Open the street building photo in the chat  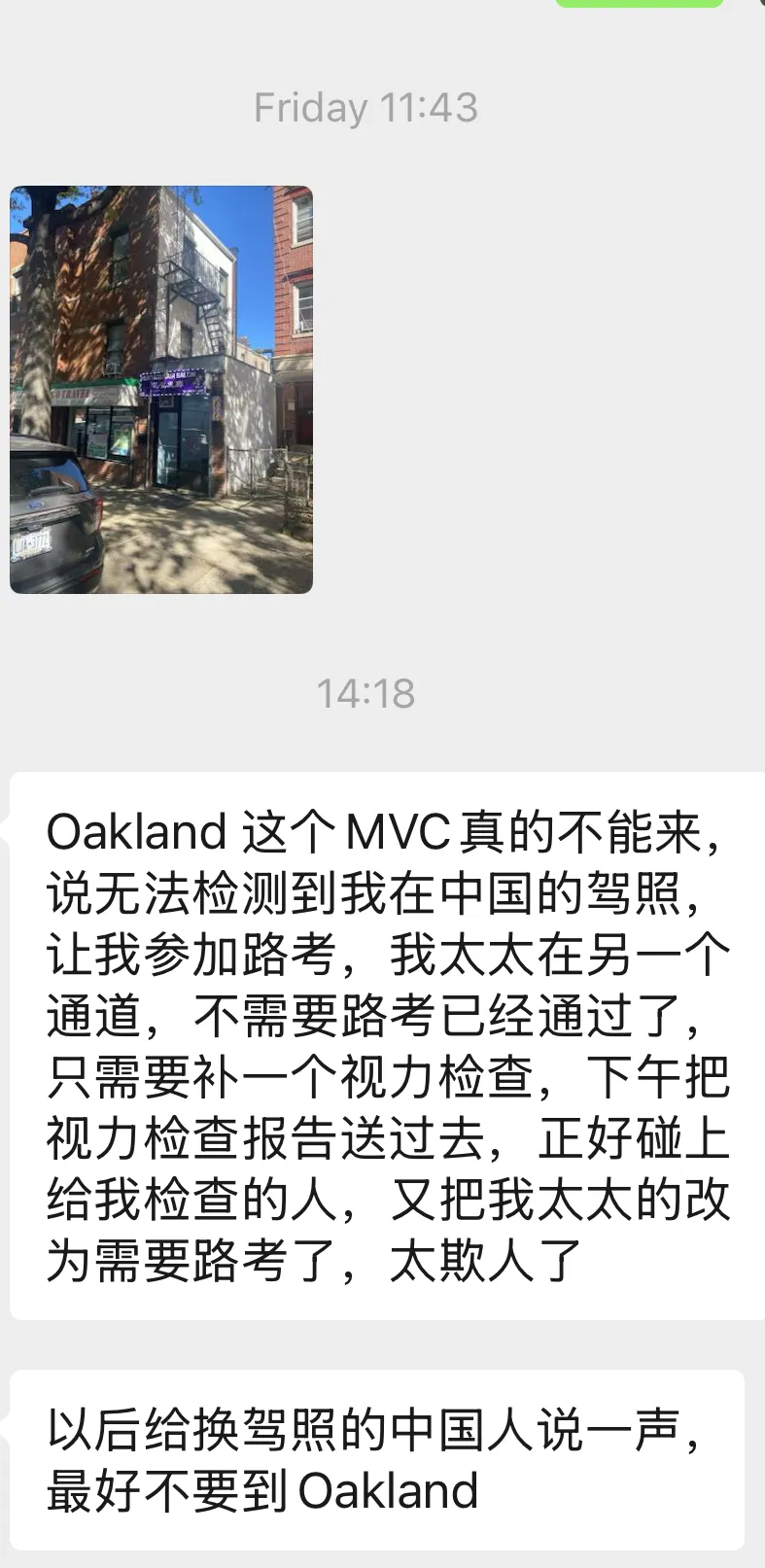coord(161,389)
